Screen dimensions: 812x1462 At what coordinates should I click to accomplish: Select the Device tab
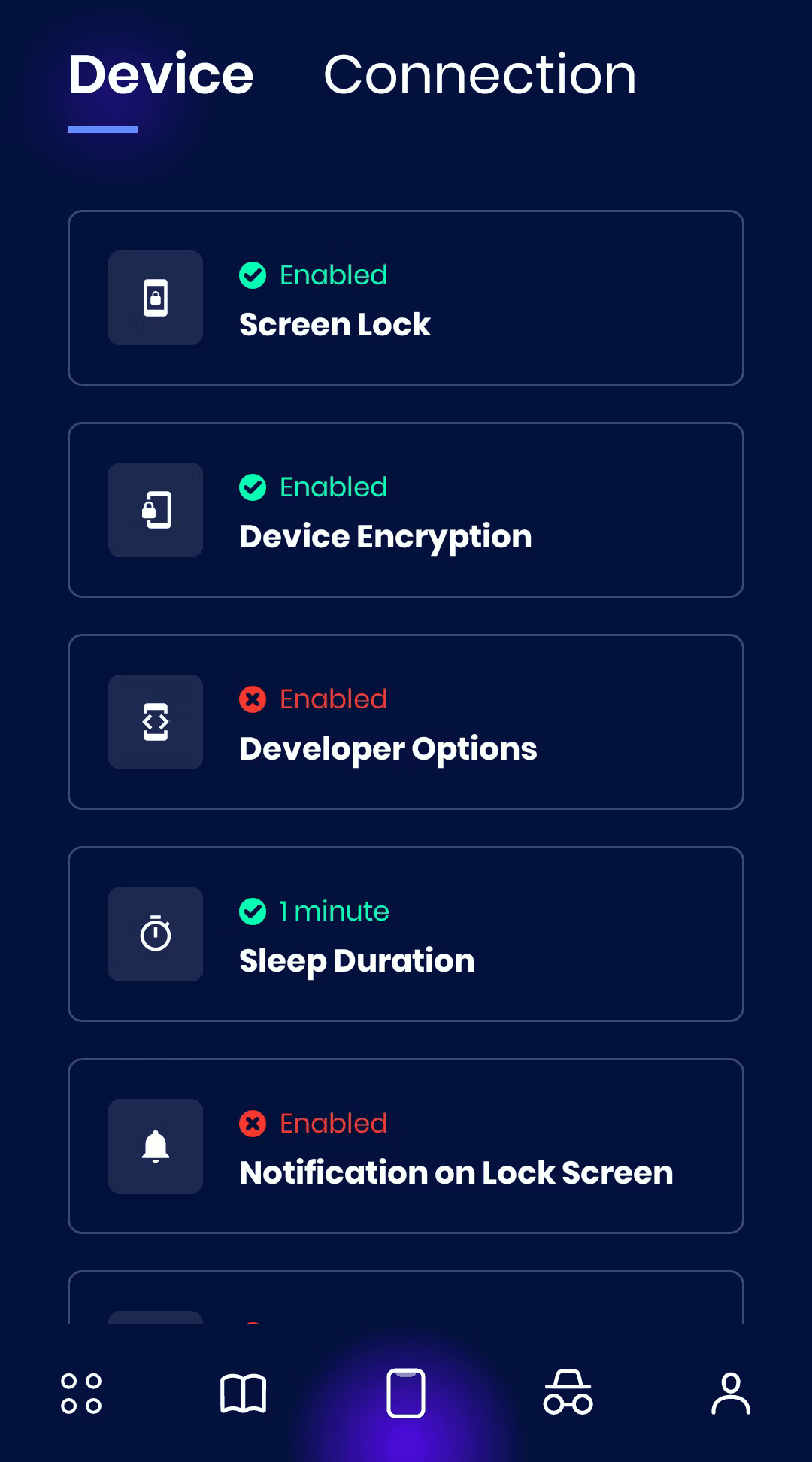(161, 75)
